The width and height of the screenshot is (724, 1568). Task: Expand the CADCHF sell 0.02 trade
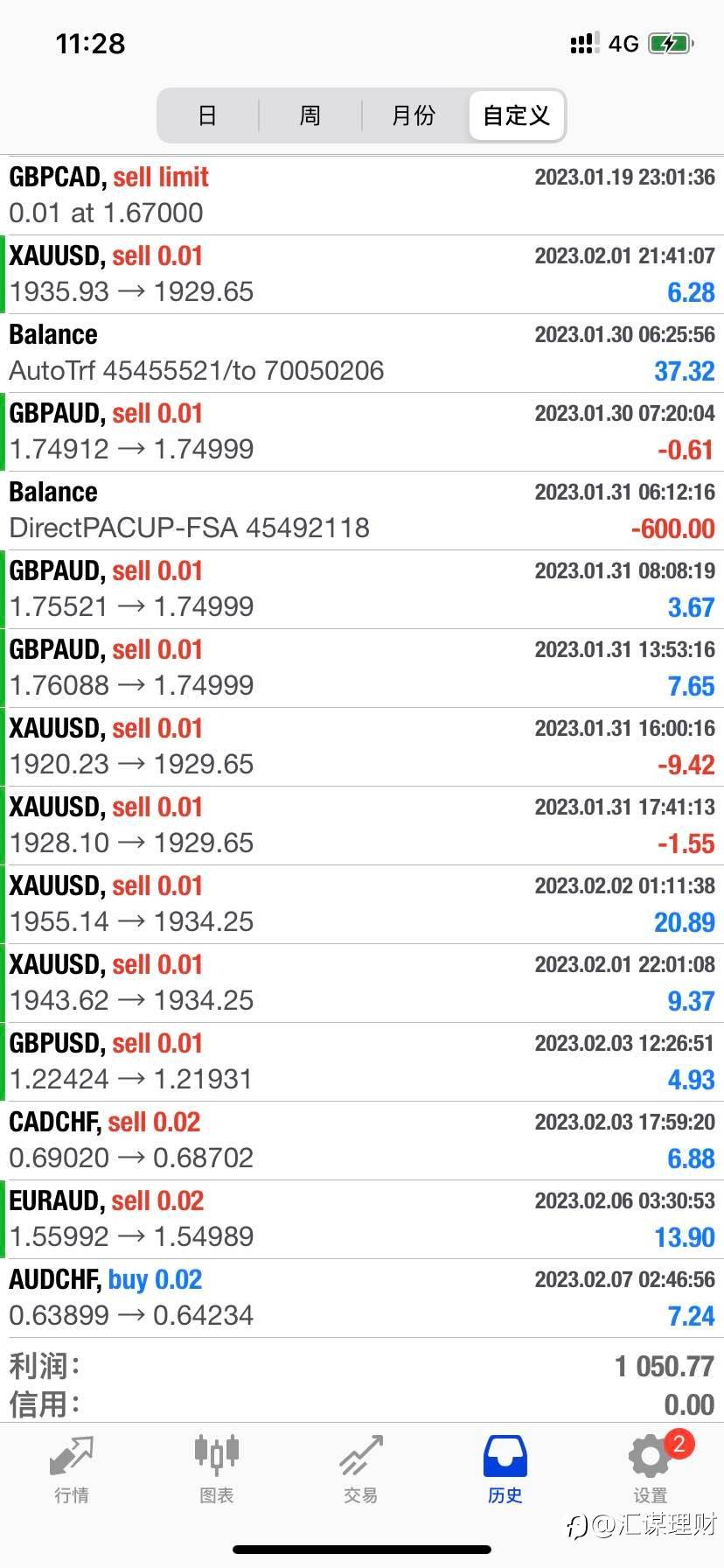362,1140
